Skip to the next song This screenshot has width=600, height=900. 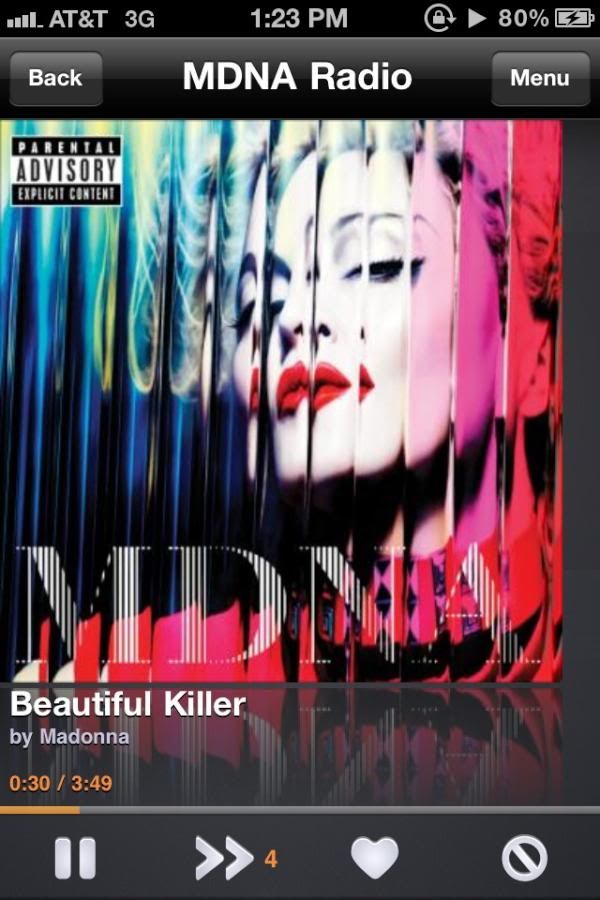point(224,858)
